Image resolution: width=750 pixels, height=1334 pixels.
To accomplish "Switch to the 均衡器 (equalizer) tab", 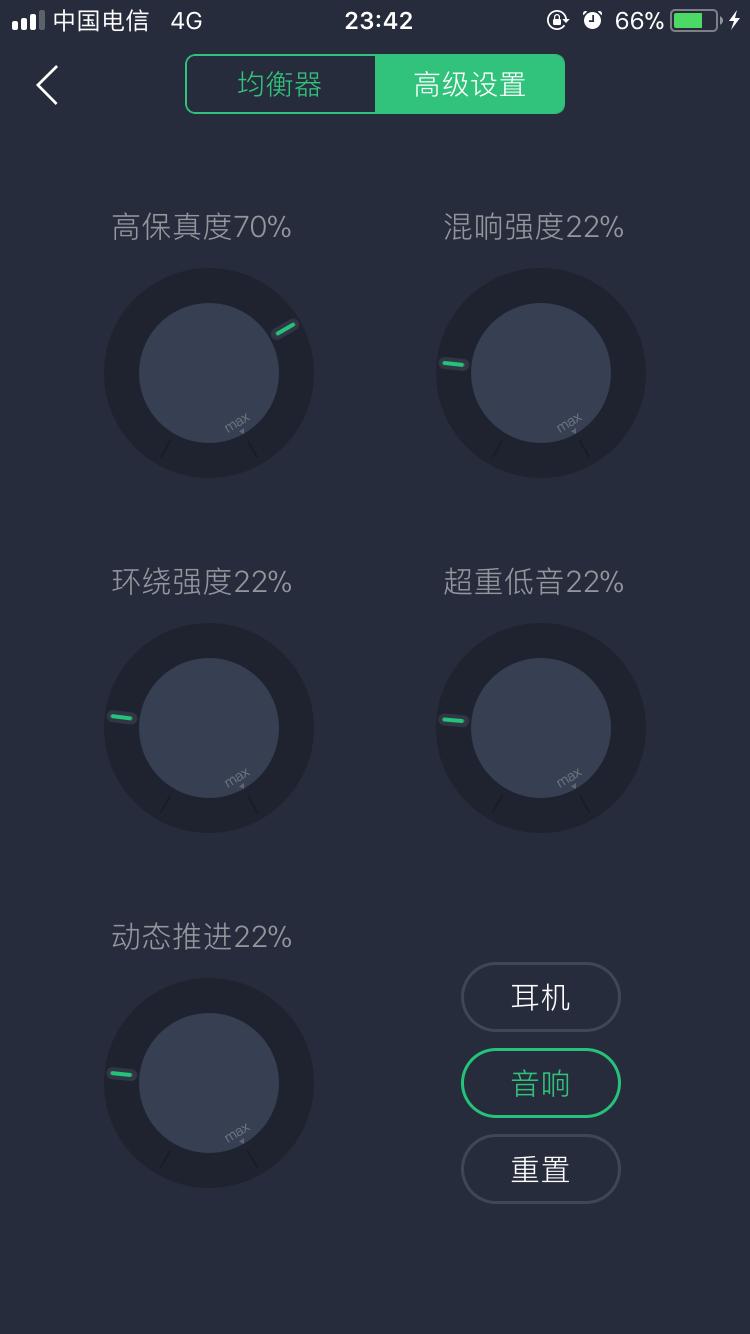I will click(281, 84).
